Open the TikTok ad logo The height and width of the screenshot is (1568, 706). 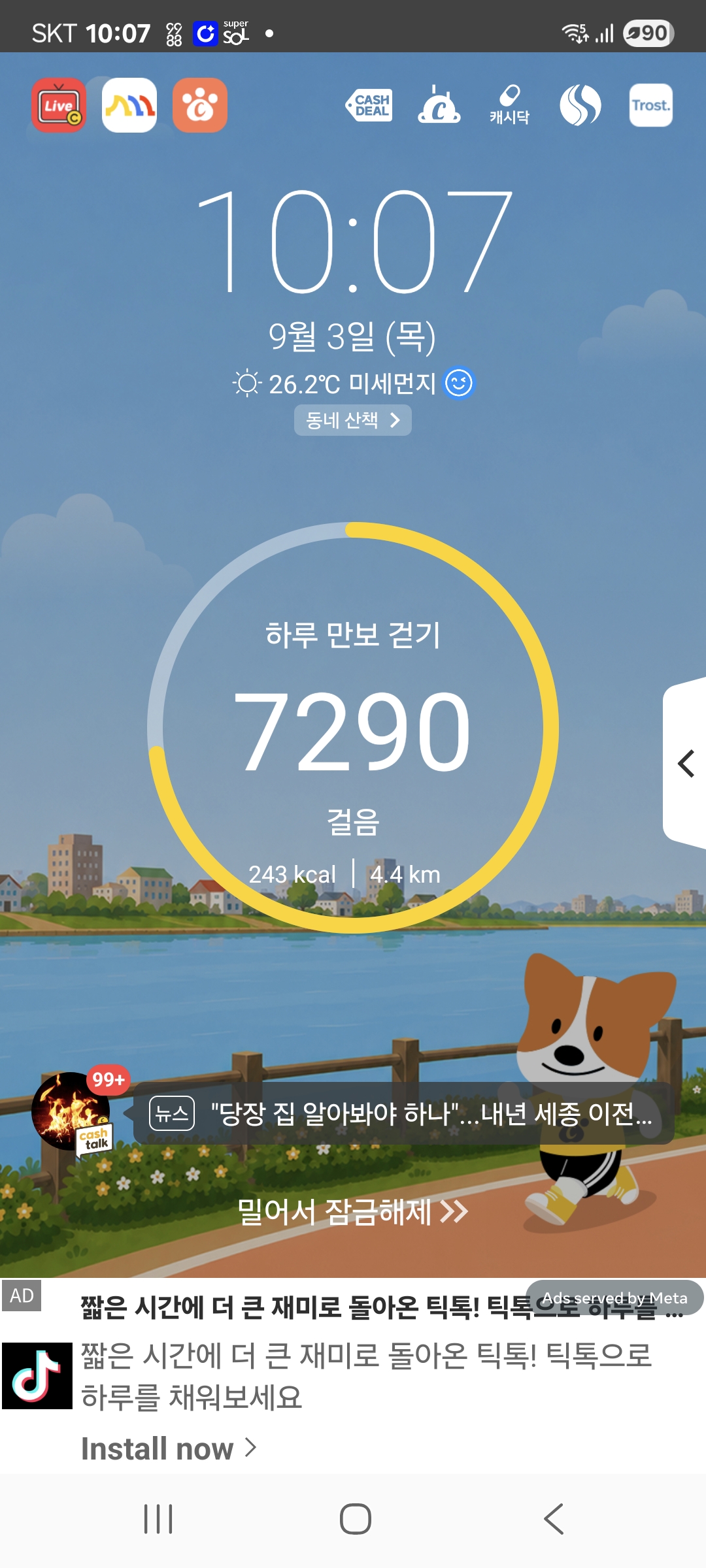[x=37, y=1375]
